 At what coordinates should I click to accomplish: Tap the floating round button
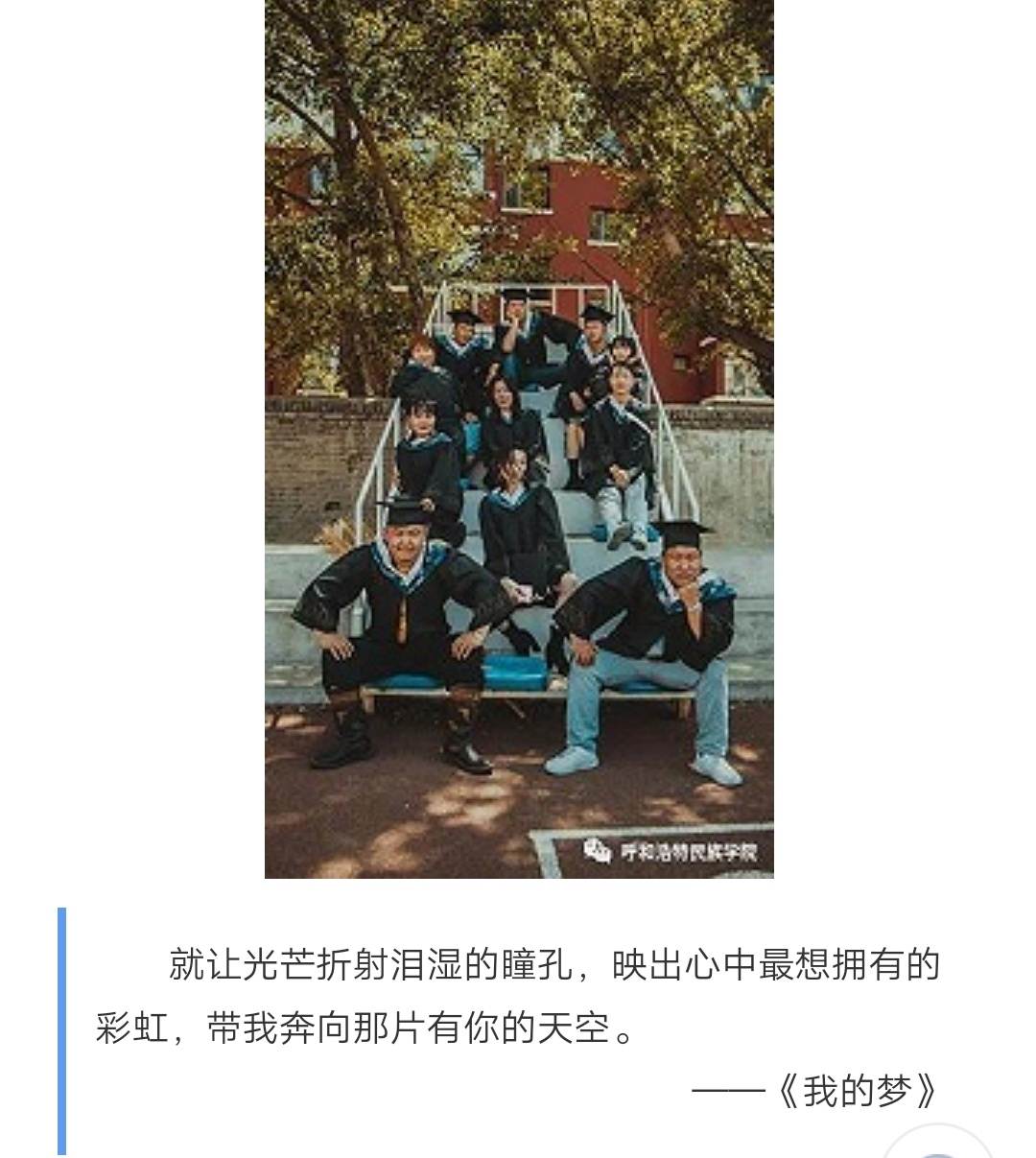[x=936, y=1146]
